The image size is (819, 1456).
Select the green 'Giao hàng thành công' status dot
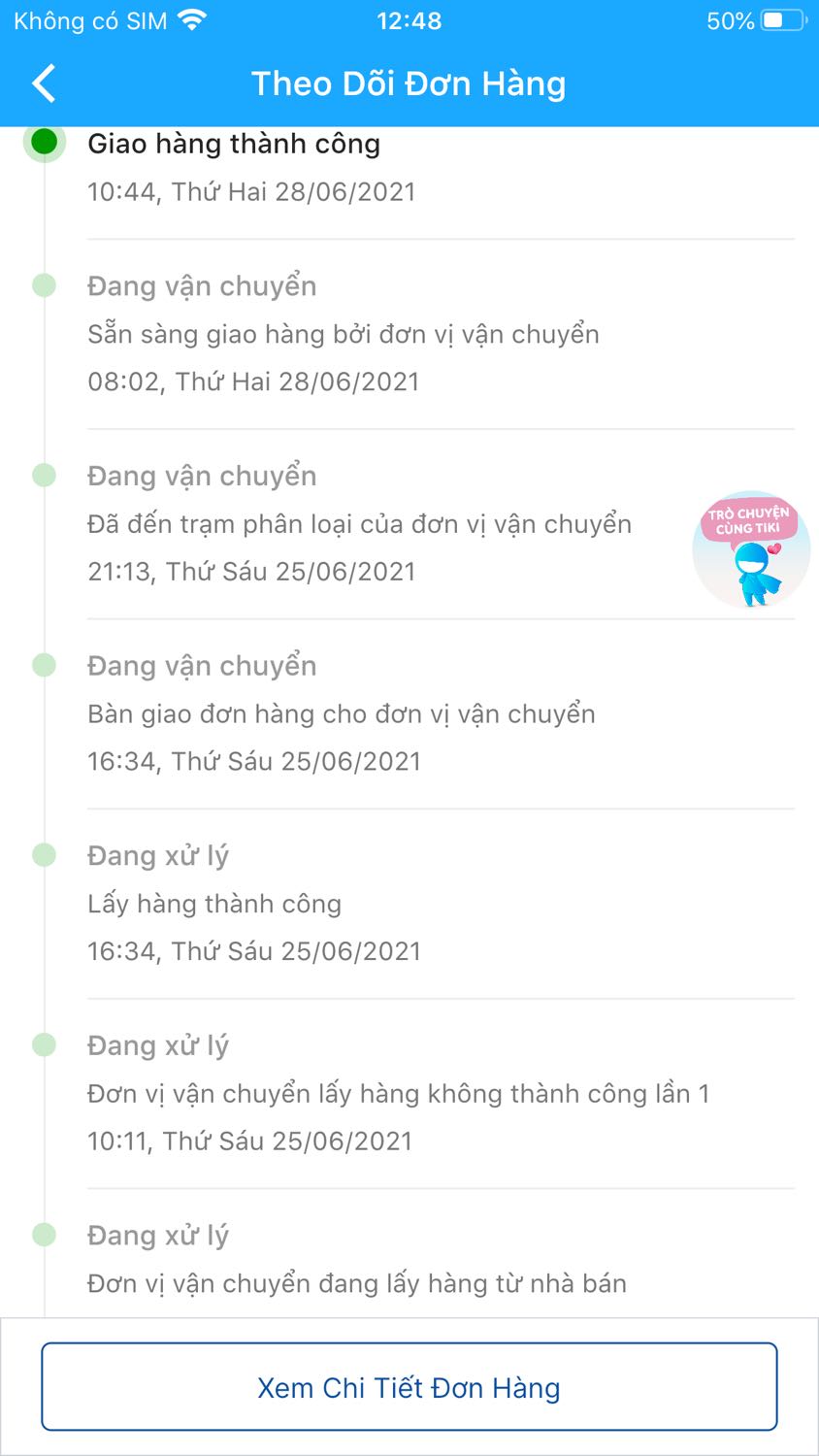(x=44, y=142)
